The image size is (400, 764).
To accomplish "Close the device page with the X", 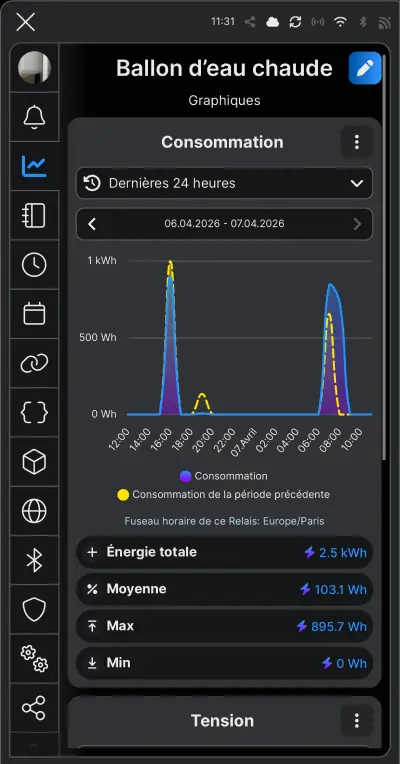I will tap(25, 22).
